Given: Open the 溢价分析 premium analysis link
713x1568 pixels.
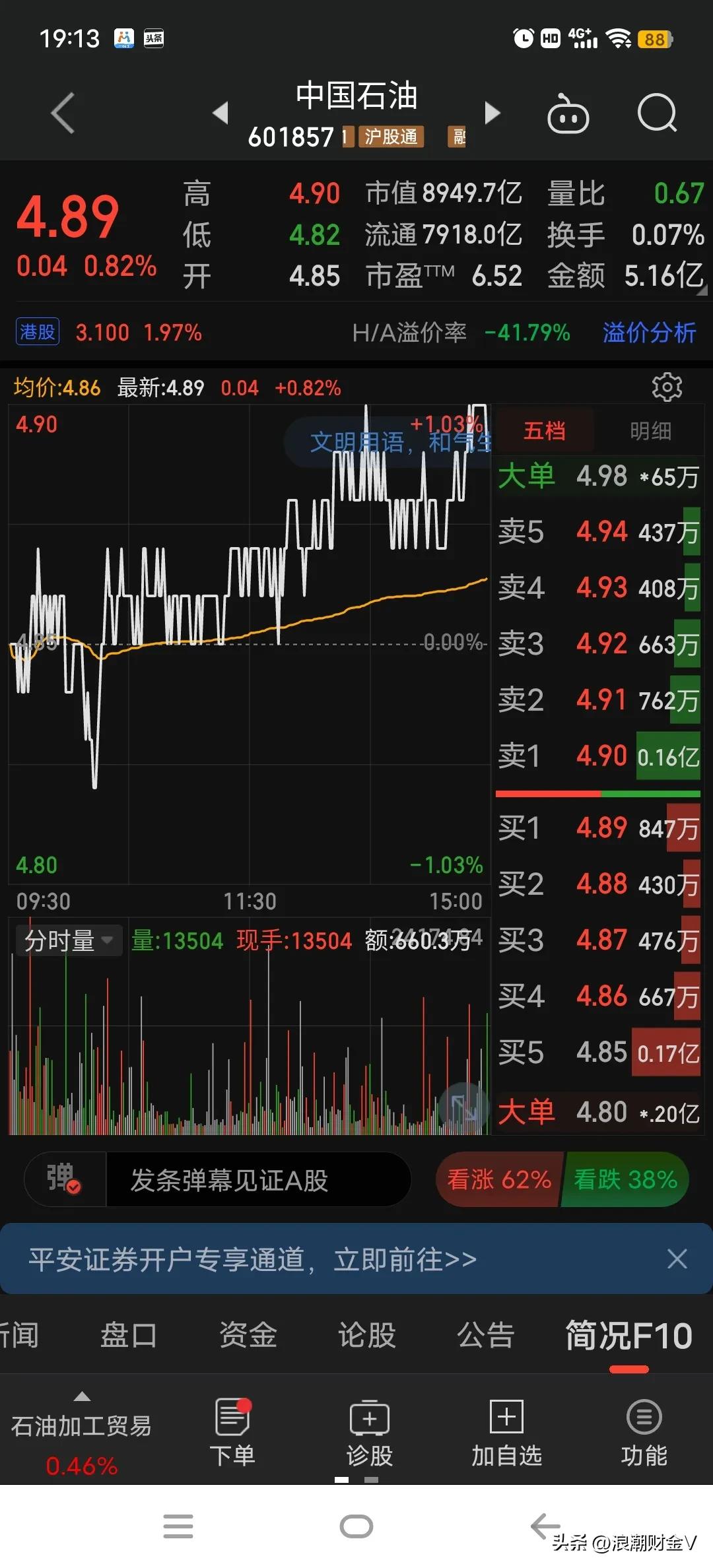Looking at the screenshot, I should [649, 333].
